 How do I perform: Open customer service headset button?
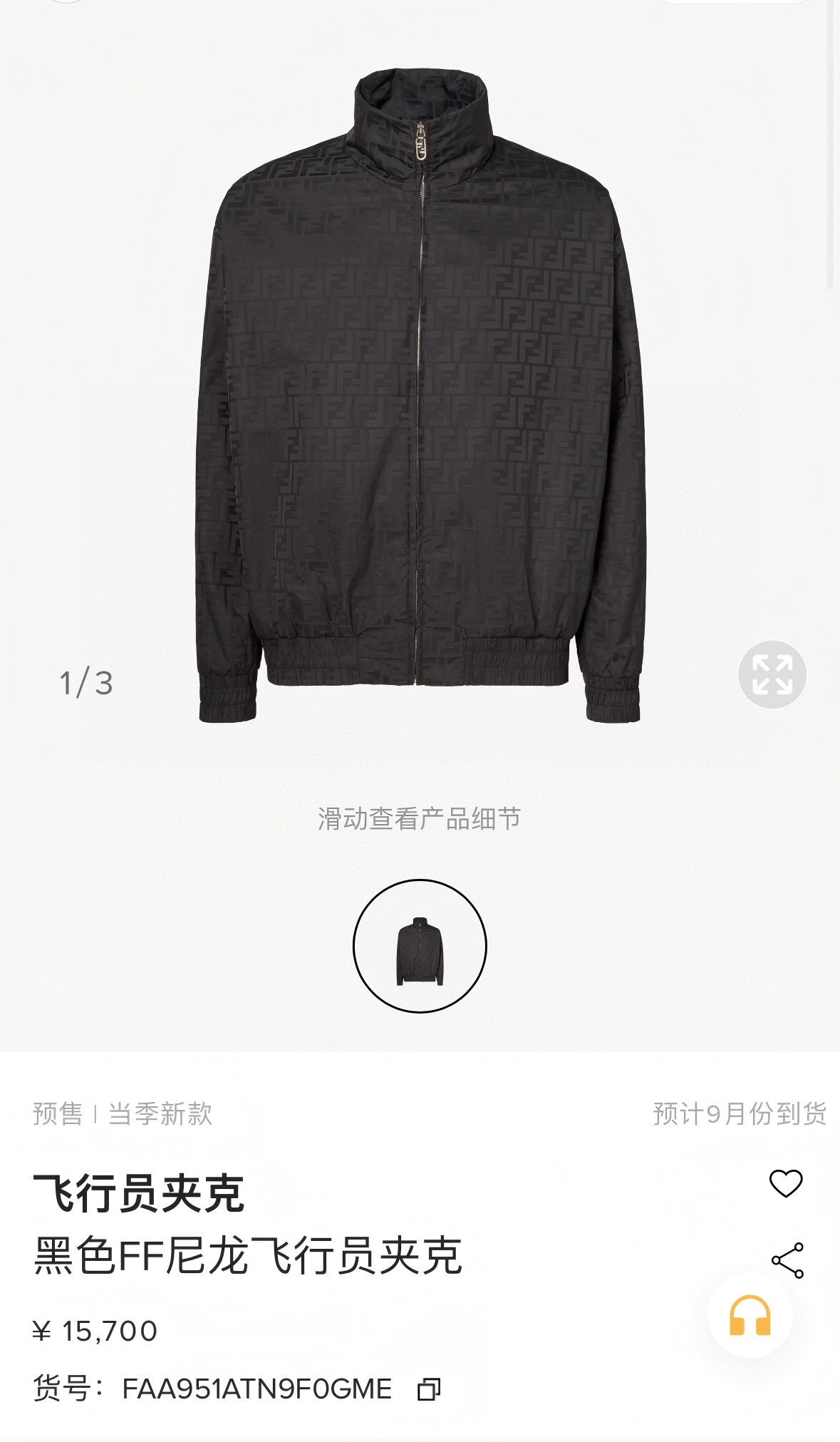pyautogui.click(x=750, y=1316)
